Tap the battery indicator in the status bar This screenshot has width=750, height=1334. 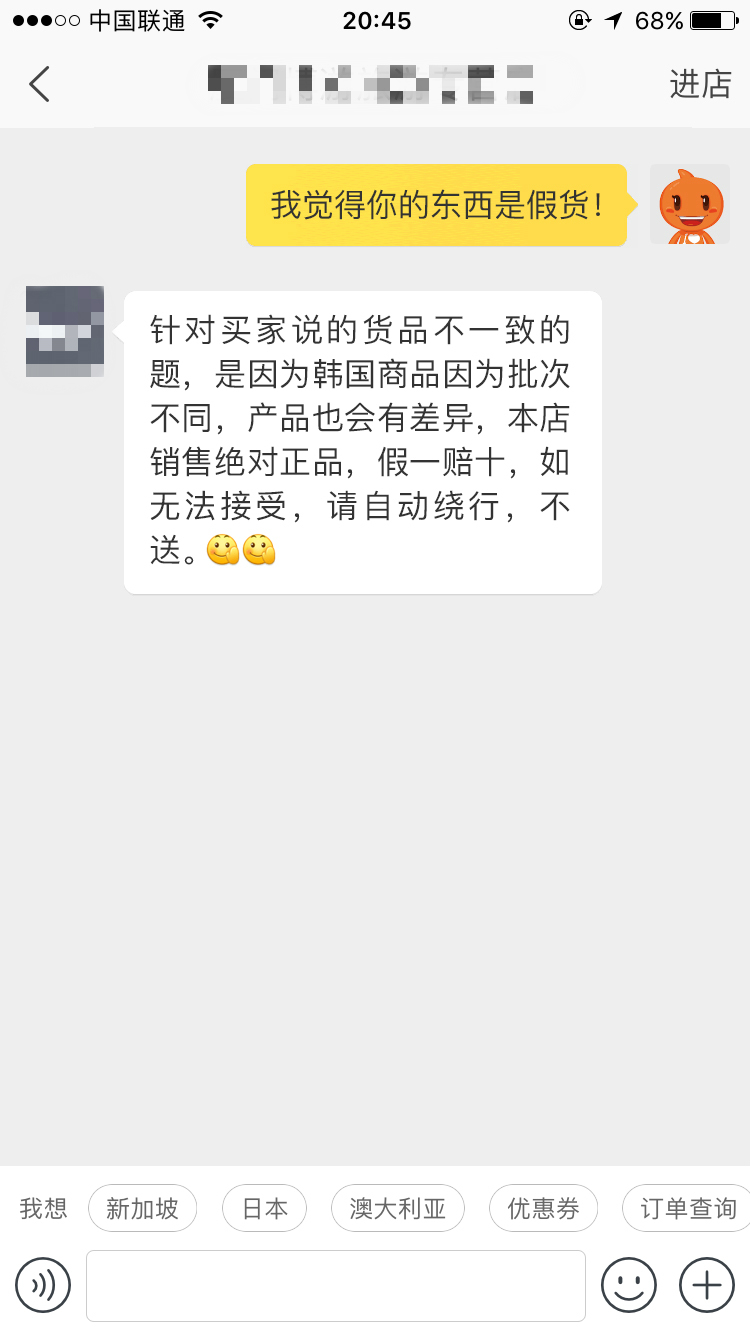click(x=710, y=18)
